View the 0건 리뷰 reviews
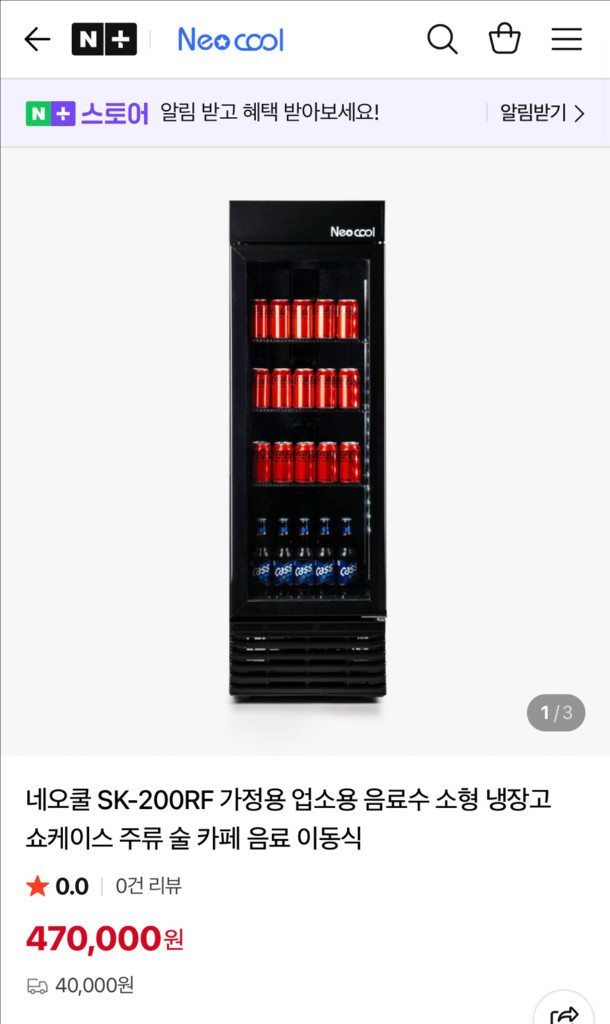Screen dimensions: 610x1024 click(149, 886)
